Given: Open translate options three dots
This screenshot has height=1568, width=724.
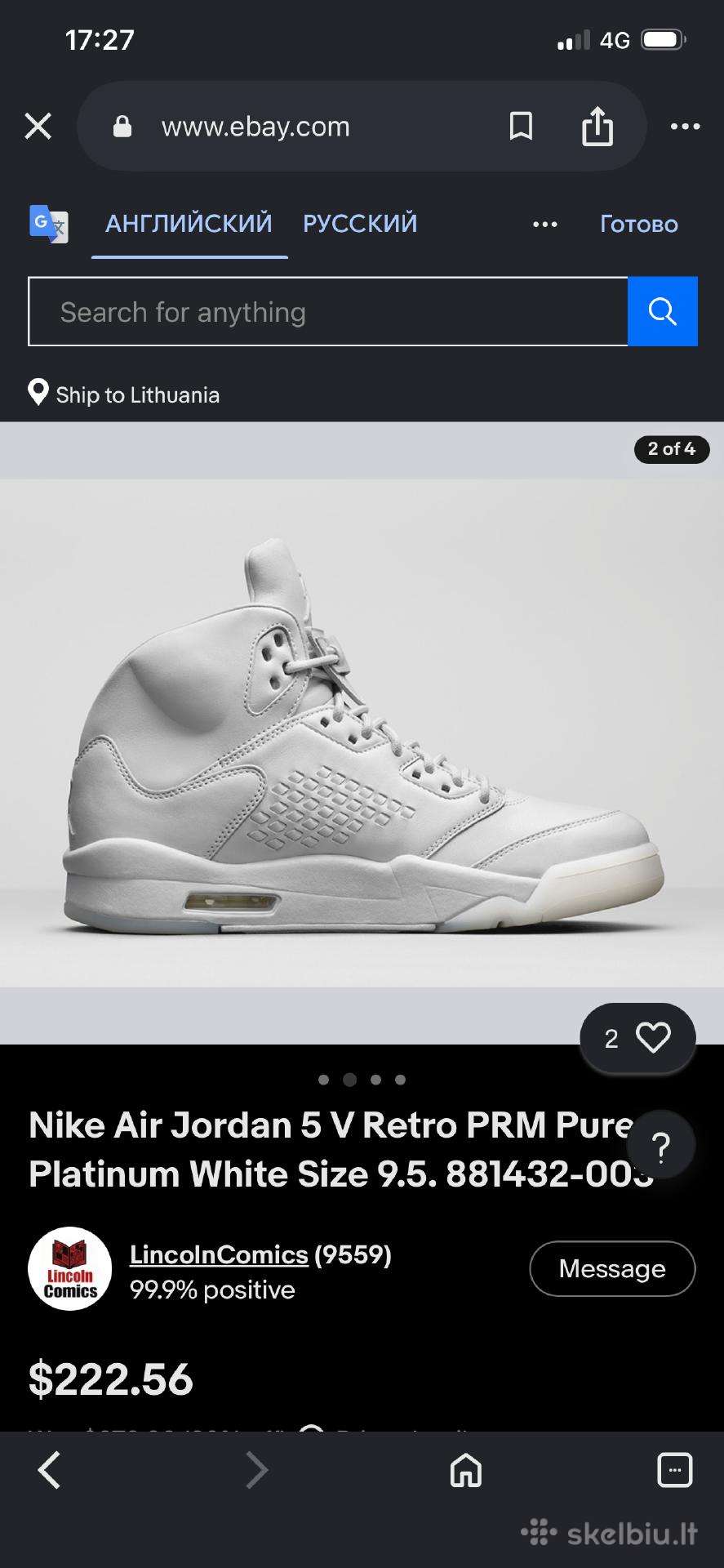Looking at the screenshot, I should (x=544, y=225).
